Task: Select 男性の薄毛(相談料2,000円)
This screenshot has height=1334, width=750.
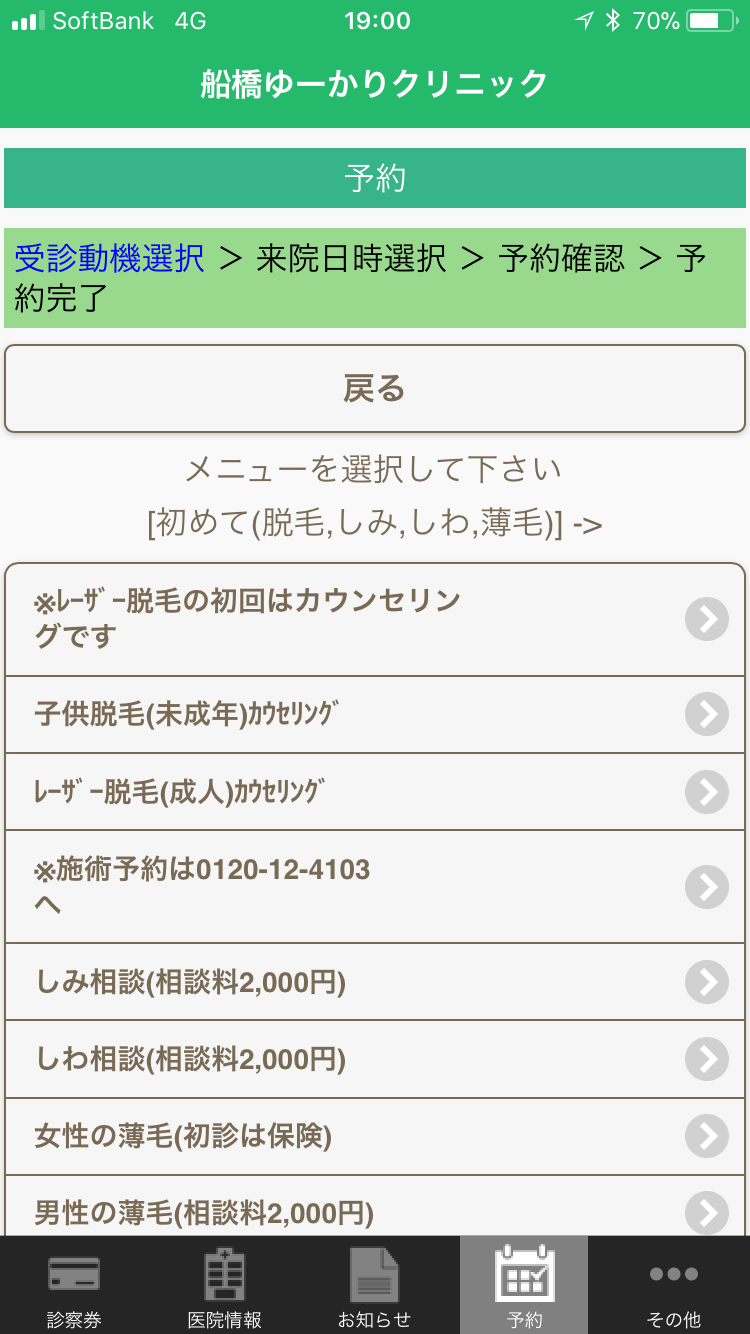Action: (x=375, y=1212)
